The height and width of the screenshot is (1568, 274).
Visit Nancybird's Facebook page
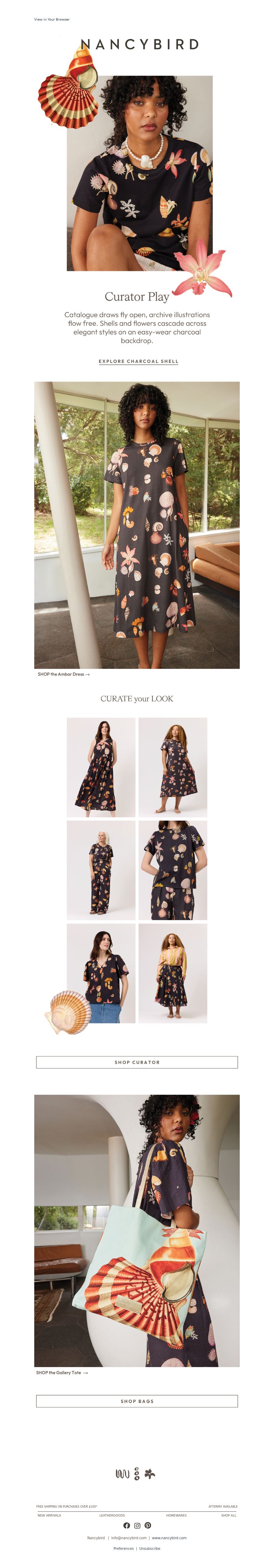[126, 1525]
